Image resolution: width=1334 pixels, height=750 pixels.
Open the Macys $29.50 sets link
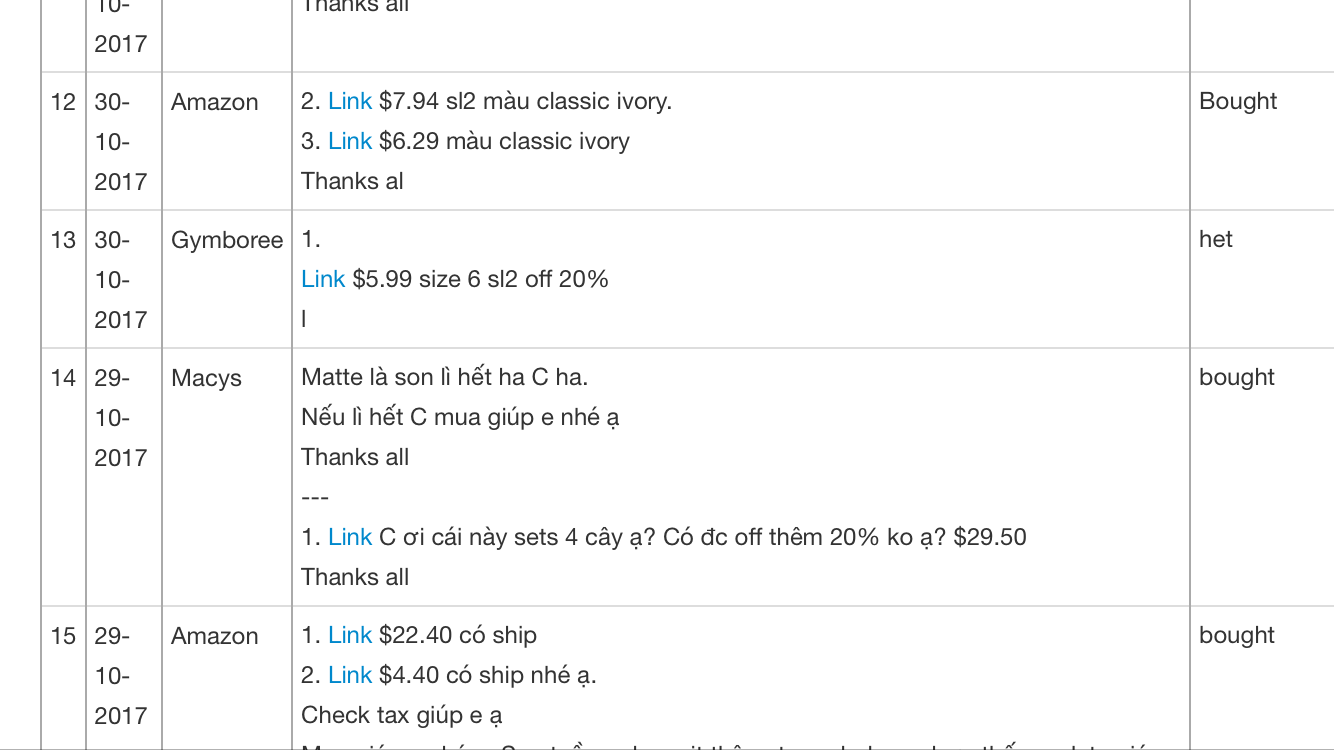(x=349, y=537)
